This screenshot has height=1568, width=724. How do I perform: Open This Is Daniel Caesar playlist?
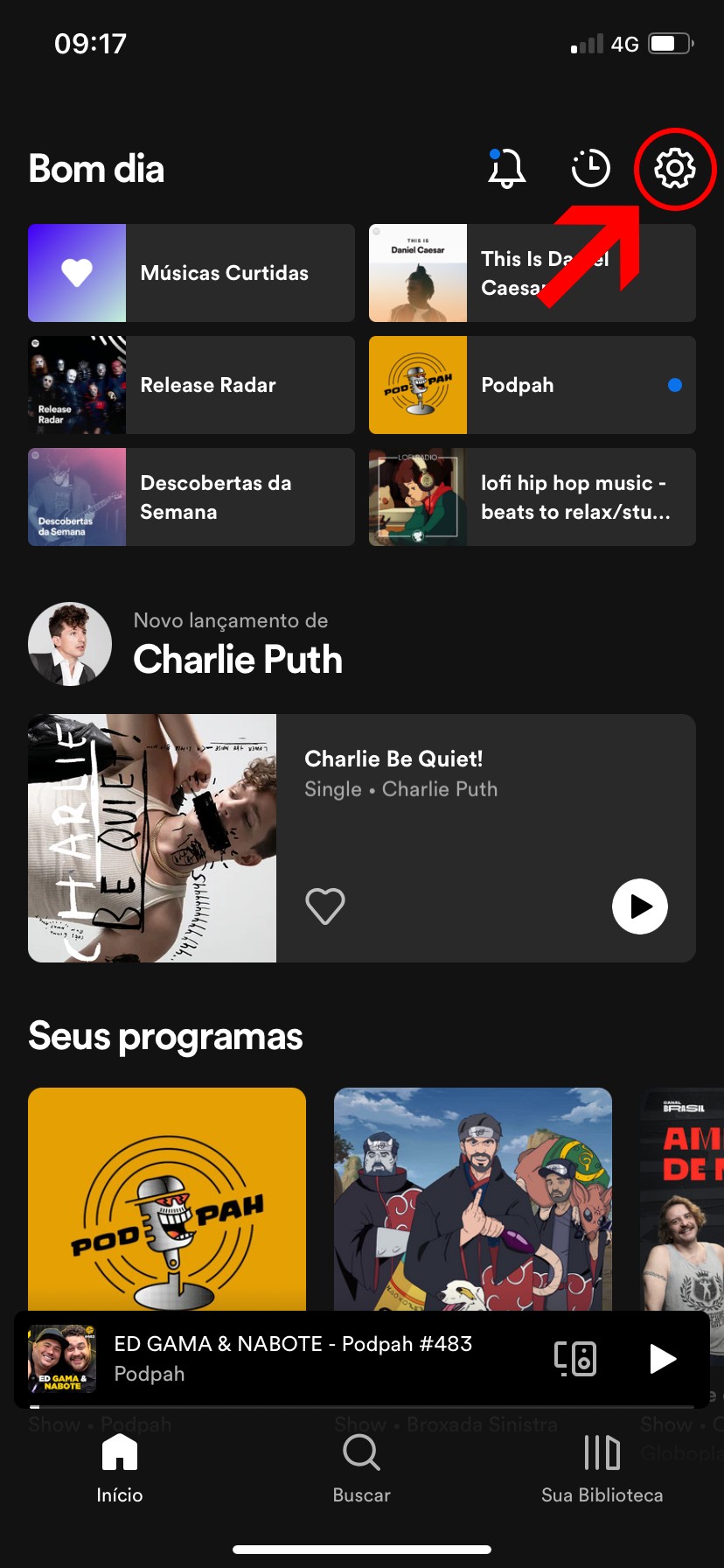pyautogui.click(x=532, y=273)
